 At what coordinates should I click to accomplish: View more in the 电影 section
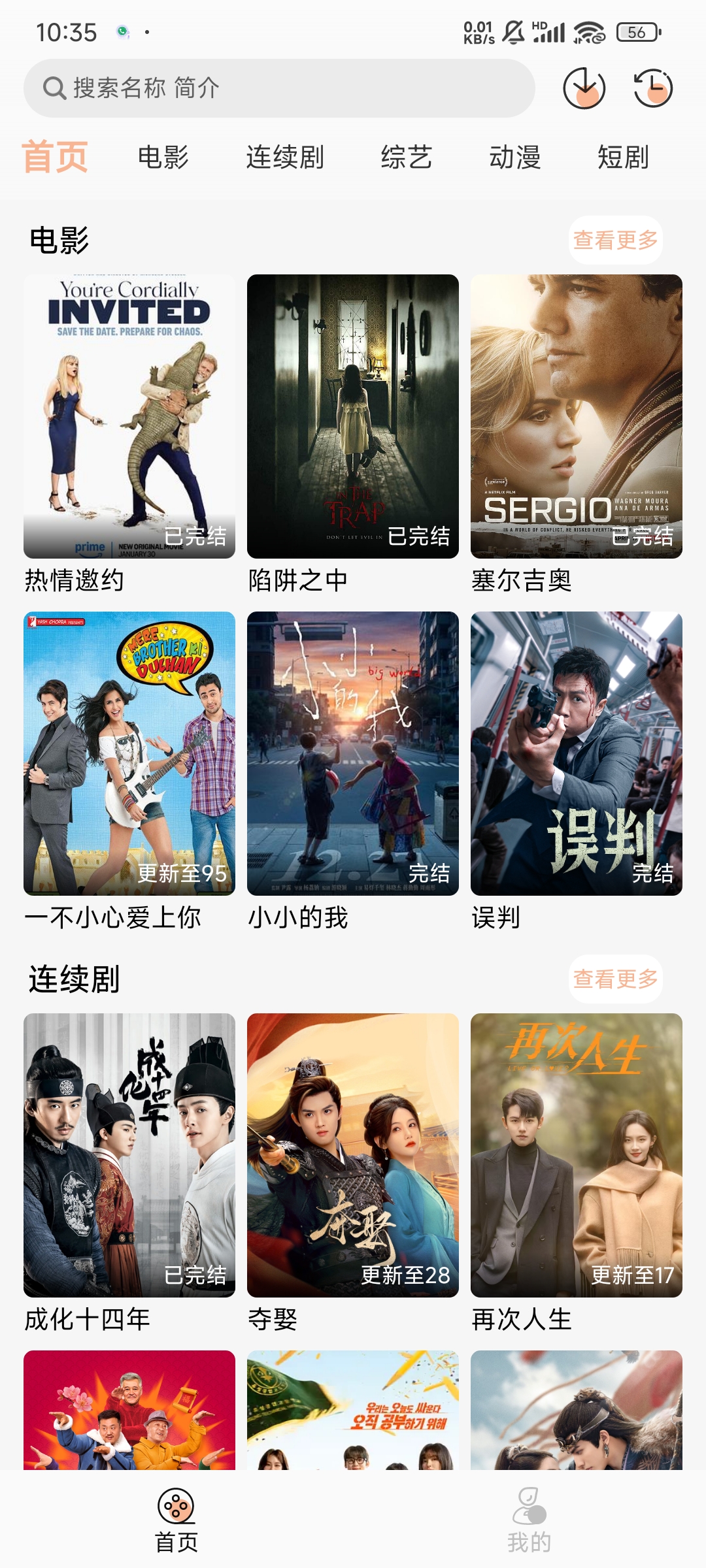(x=615, y=240)
